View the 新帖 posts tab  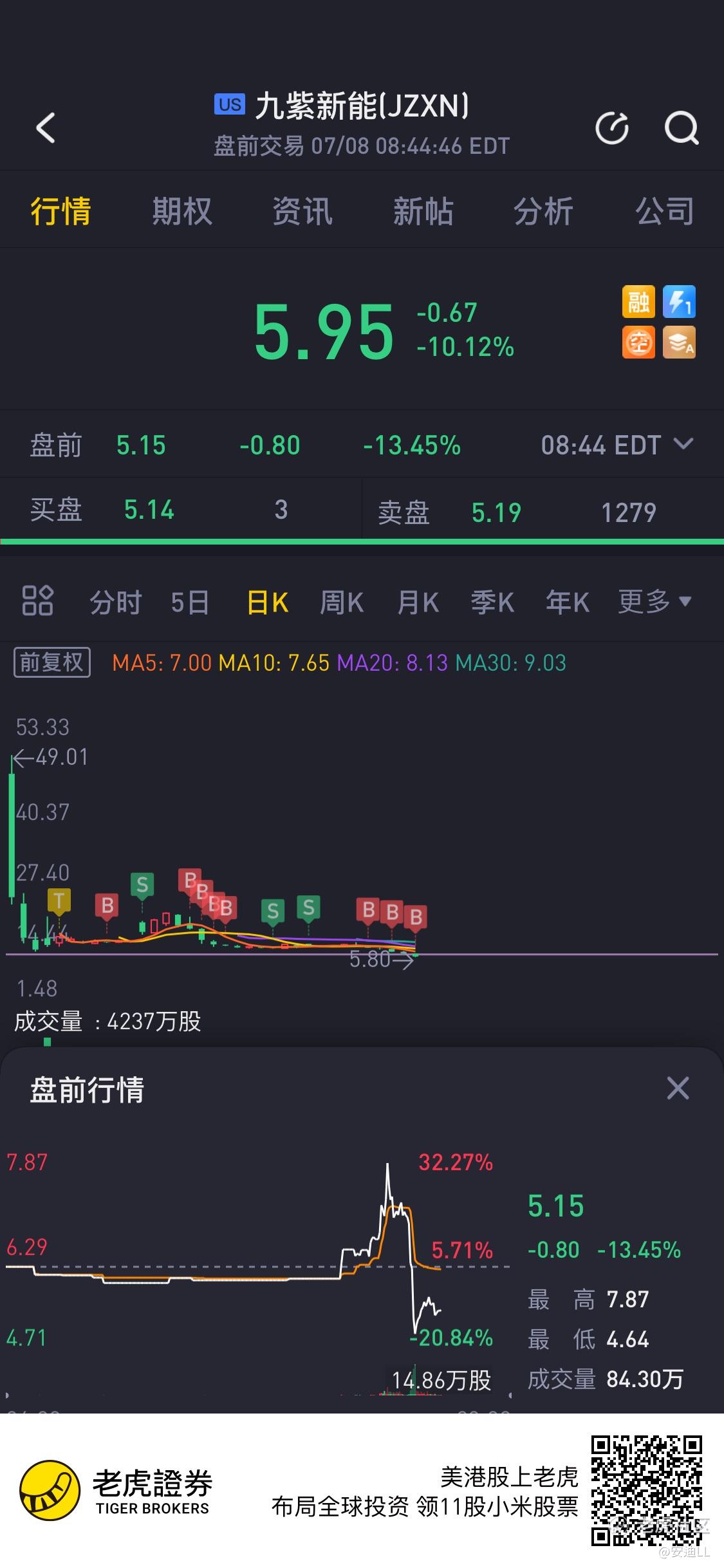[x=423, y=211]
